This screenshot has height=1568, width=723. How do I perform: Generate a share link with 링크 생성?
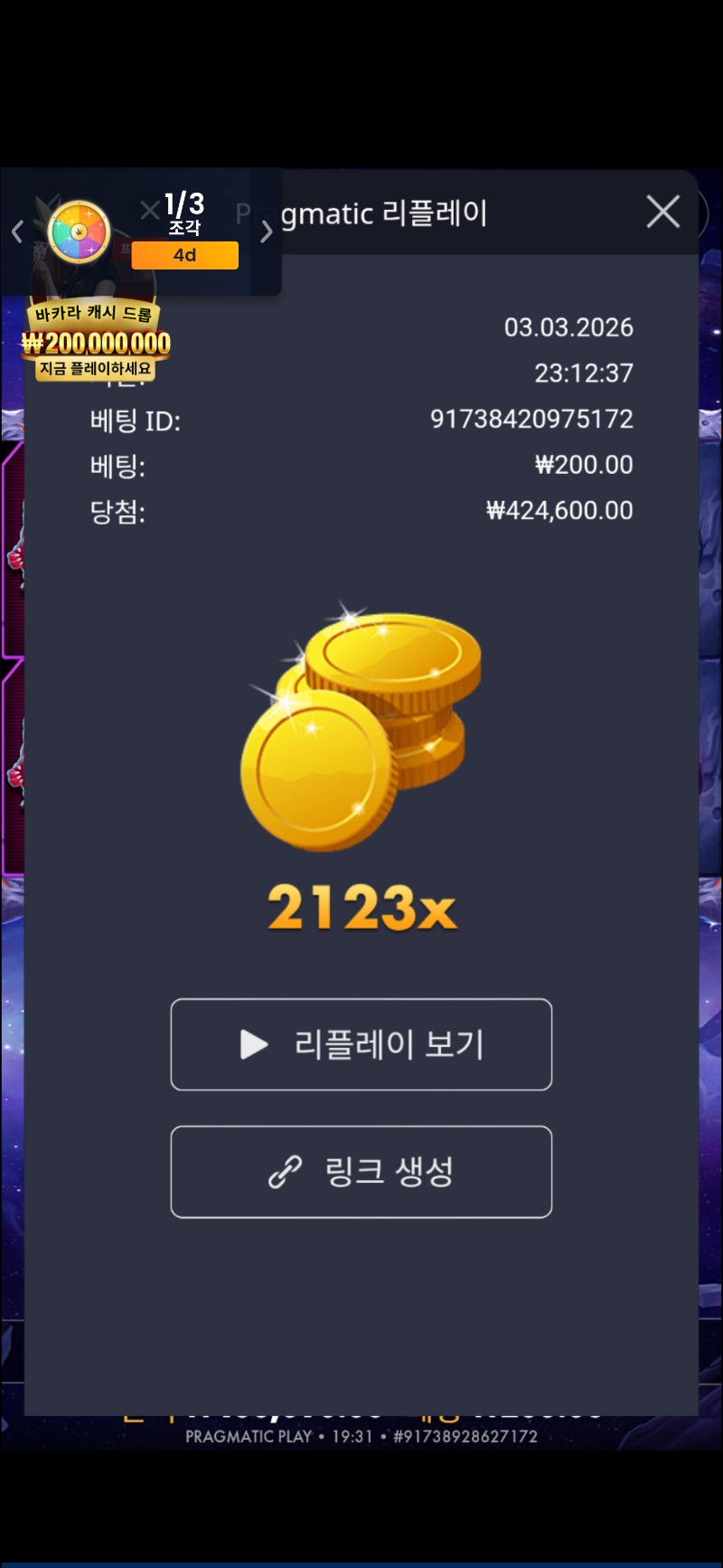point(361,1172)
